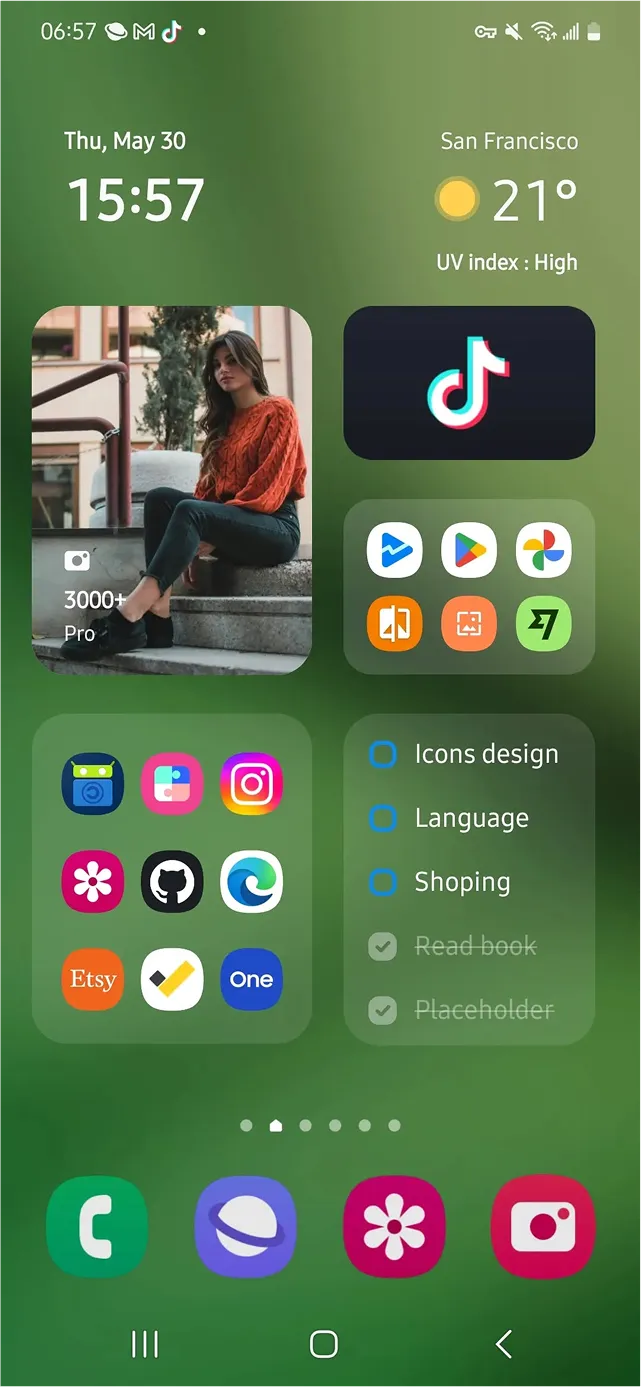Viewport: 641px width, 1387px height.
Task: Open the blue One app
Action: (x=251, y=979)
